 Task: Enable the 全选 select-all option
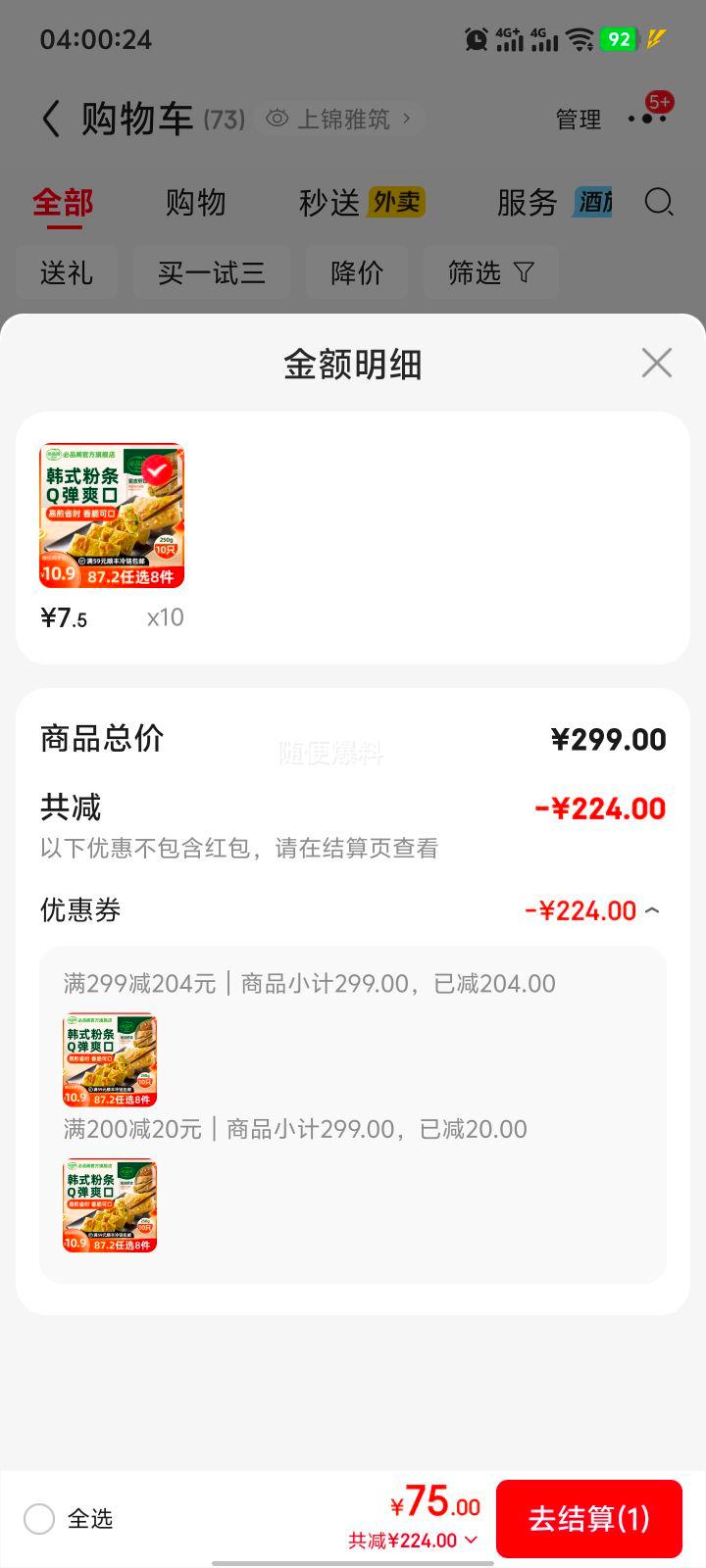tap(39, 1518)
